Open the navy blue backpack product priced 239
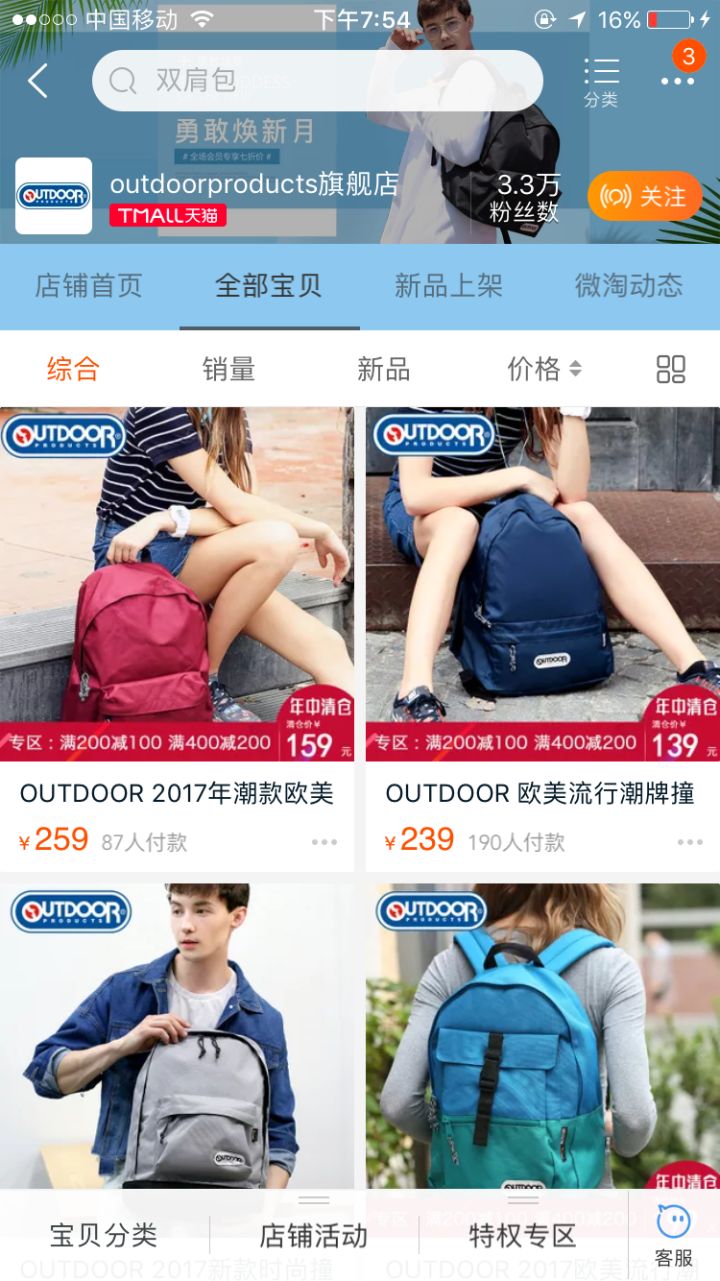The image size is (720, 1281). (x=540, y=580)
